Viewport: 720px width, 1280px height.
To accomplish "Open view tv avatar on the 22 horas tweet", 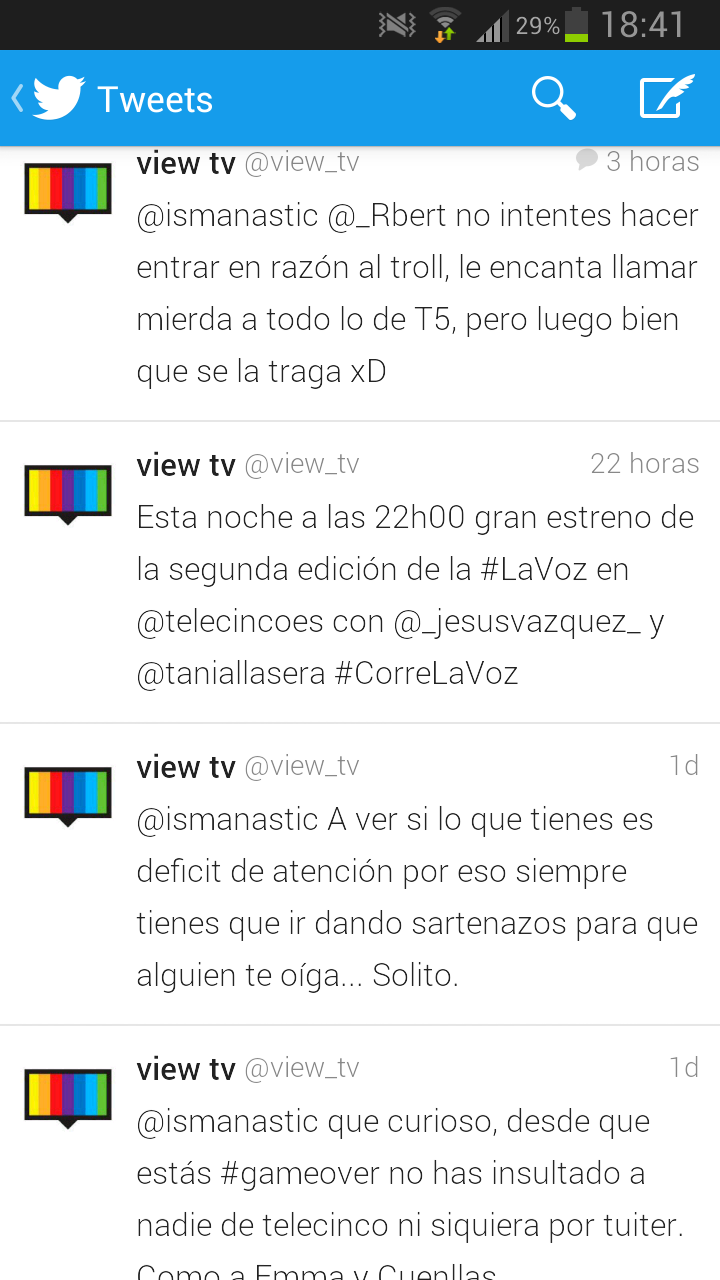I will point(68,494).
